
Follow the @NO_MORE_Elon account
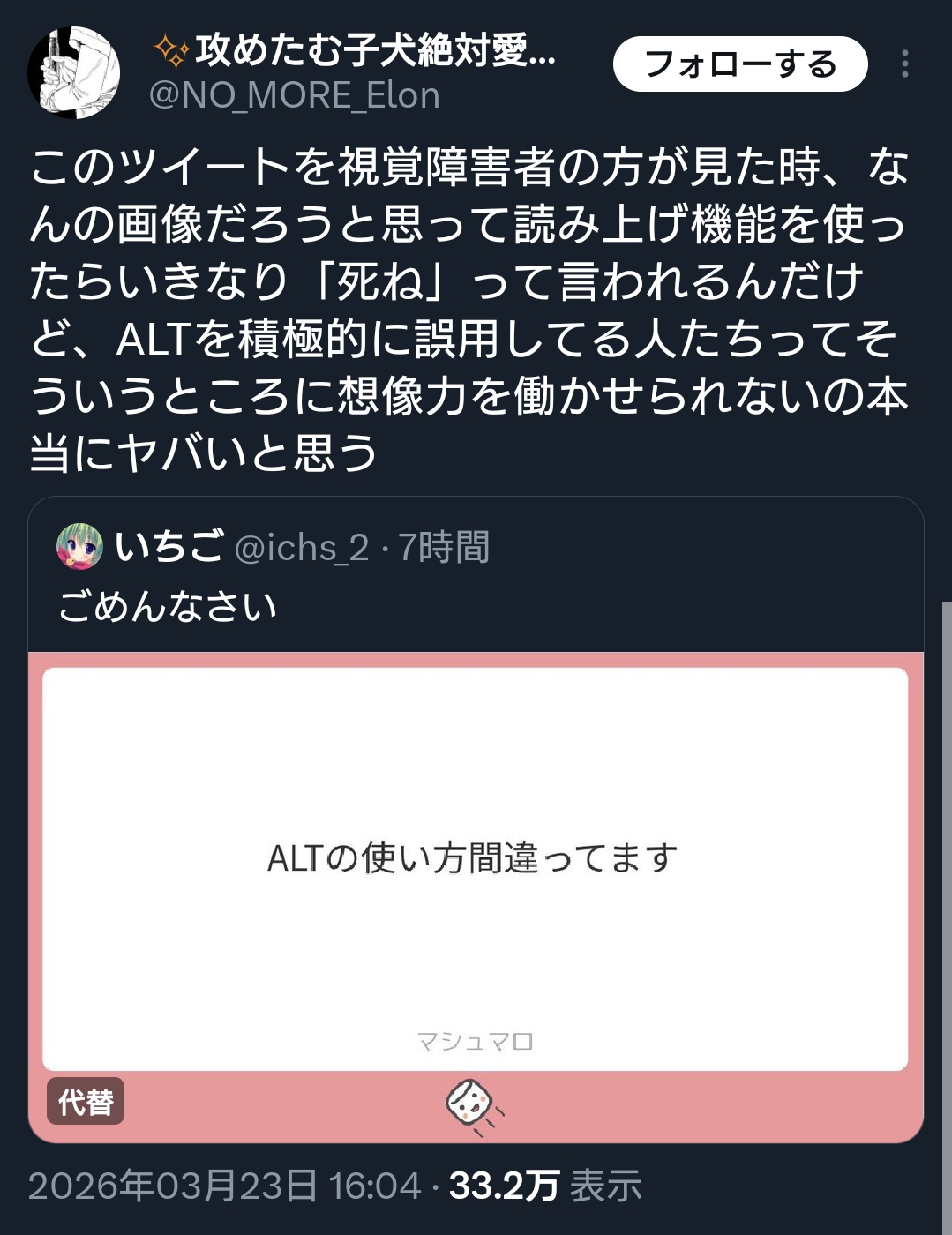click(739, 64)
